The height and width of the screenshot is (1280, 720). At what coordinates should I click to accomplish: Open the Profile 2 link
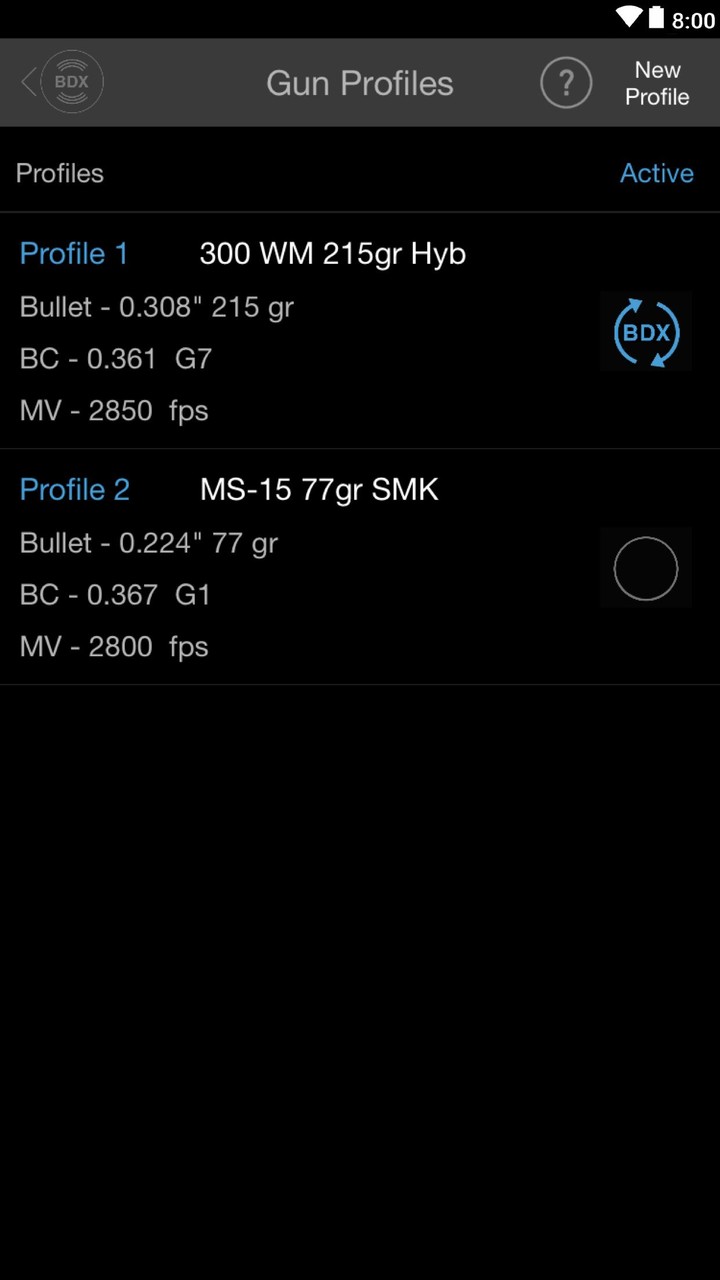click(74, 489)
